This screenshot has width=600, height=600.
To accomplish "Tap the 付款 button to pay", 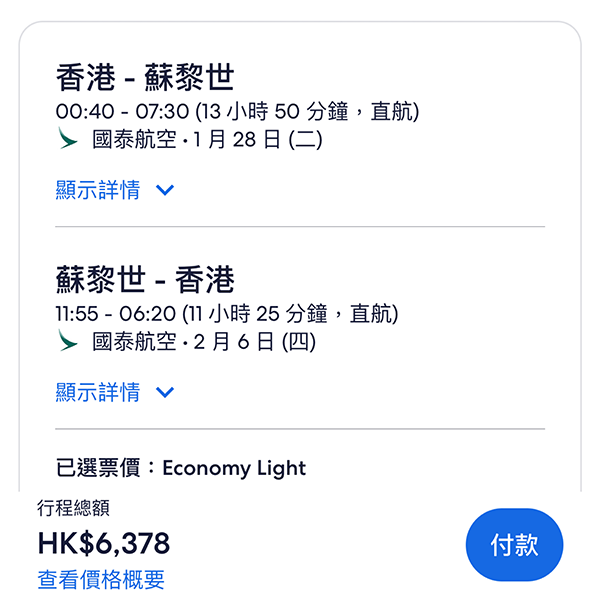I will 514,545.
